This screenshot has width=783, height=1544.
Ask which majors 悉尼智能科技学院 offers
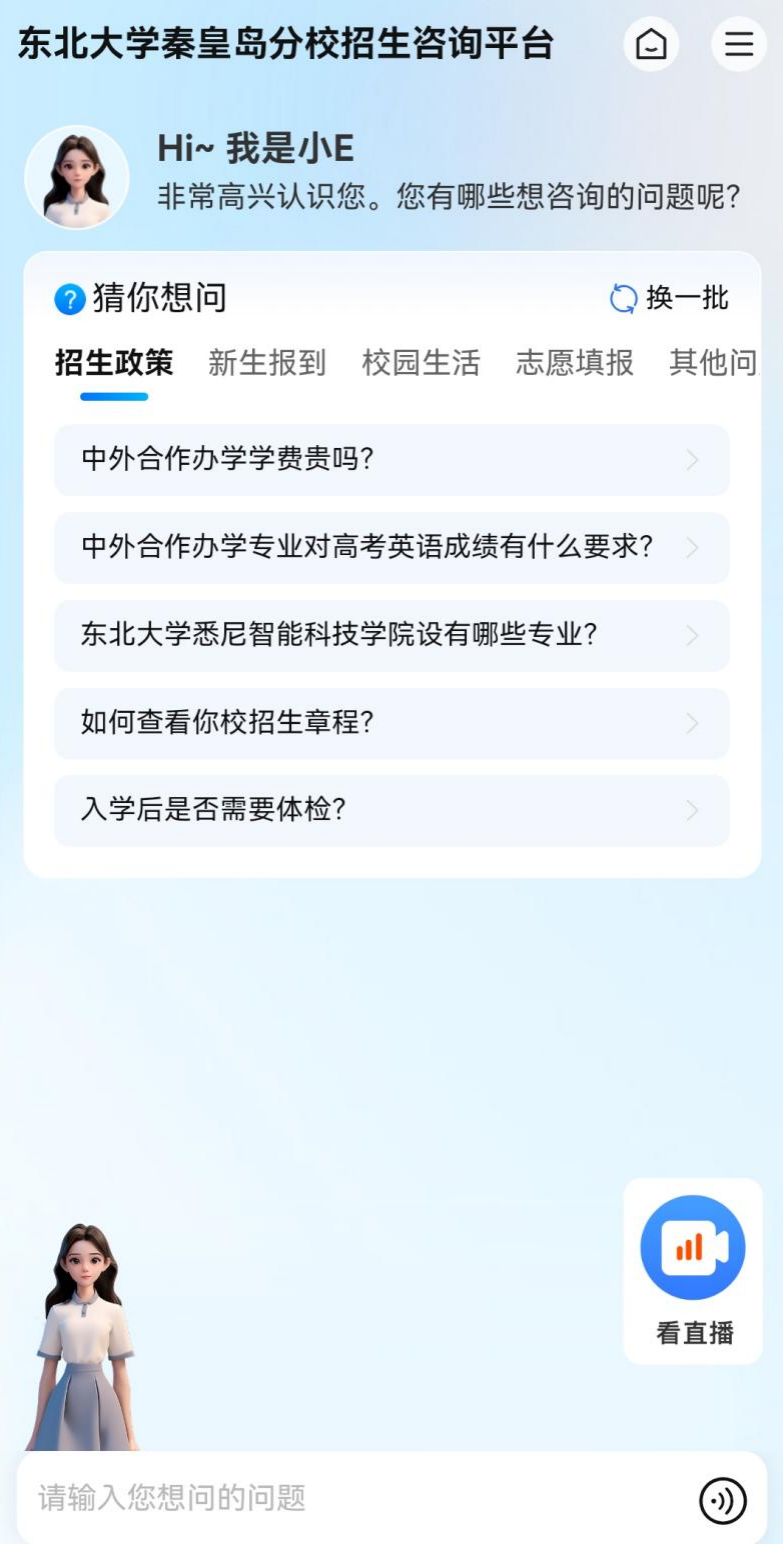pos(391,636)
